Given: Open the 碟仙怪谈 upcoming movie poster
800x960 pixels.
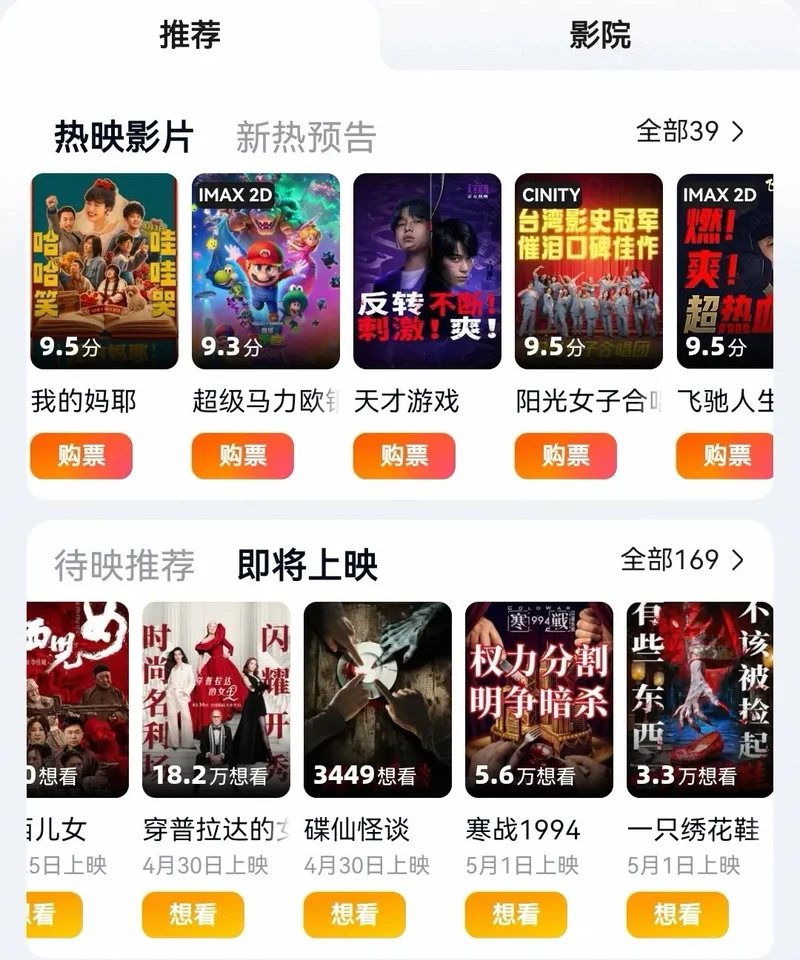Looking at the screenshot, I should pyautogui.click(x=378, y=699).
